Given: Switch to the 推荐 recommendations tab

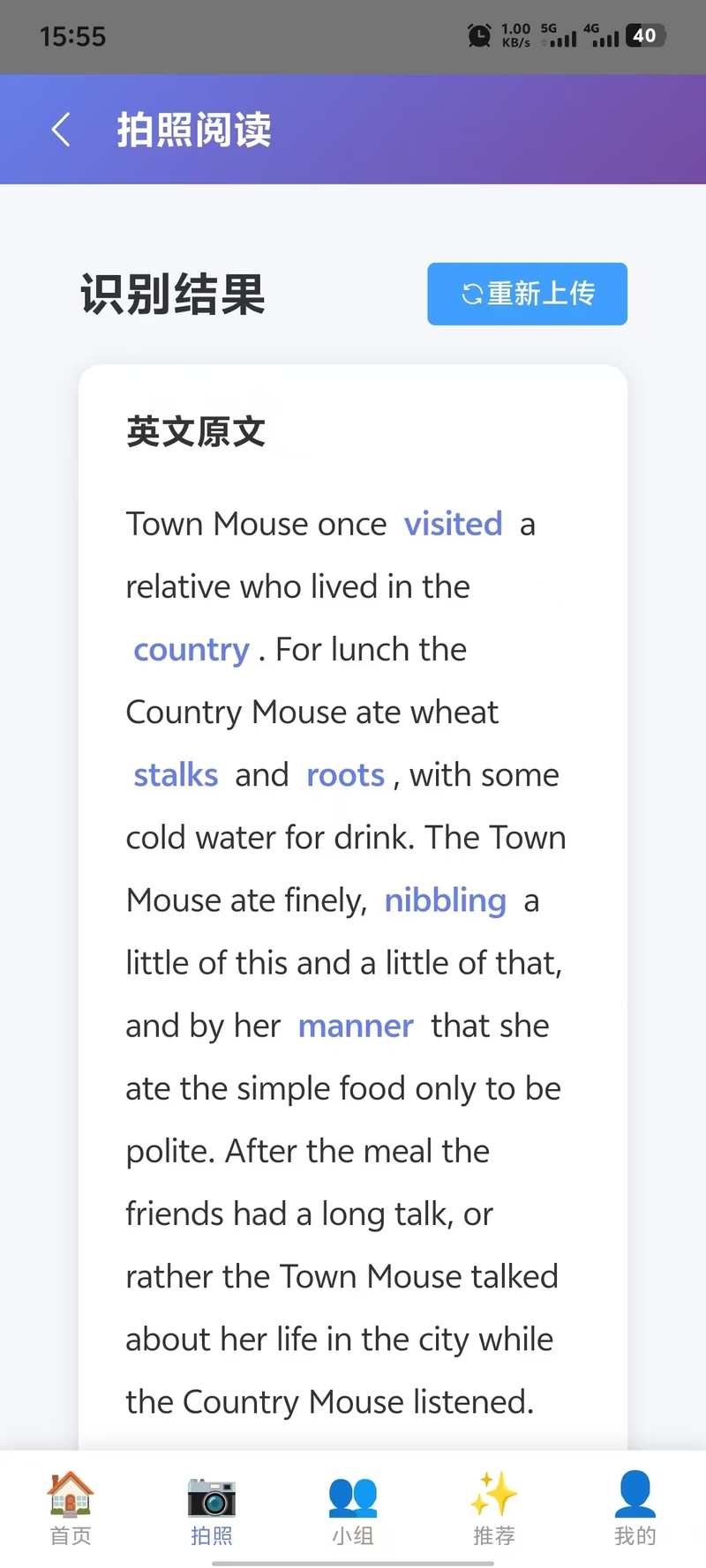Looking at the screenshot, I should tap(494, 1508).
